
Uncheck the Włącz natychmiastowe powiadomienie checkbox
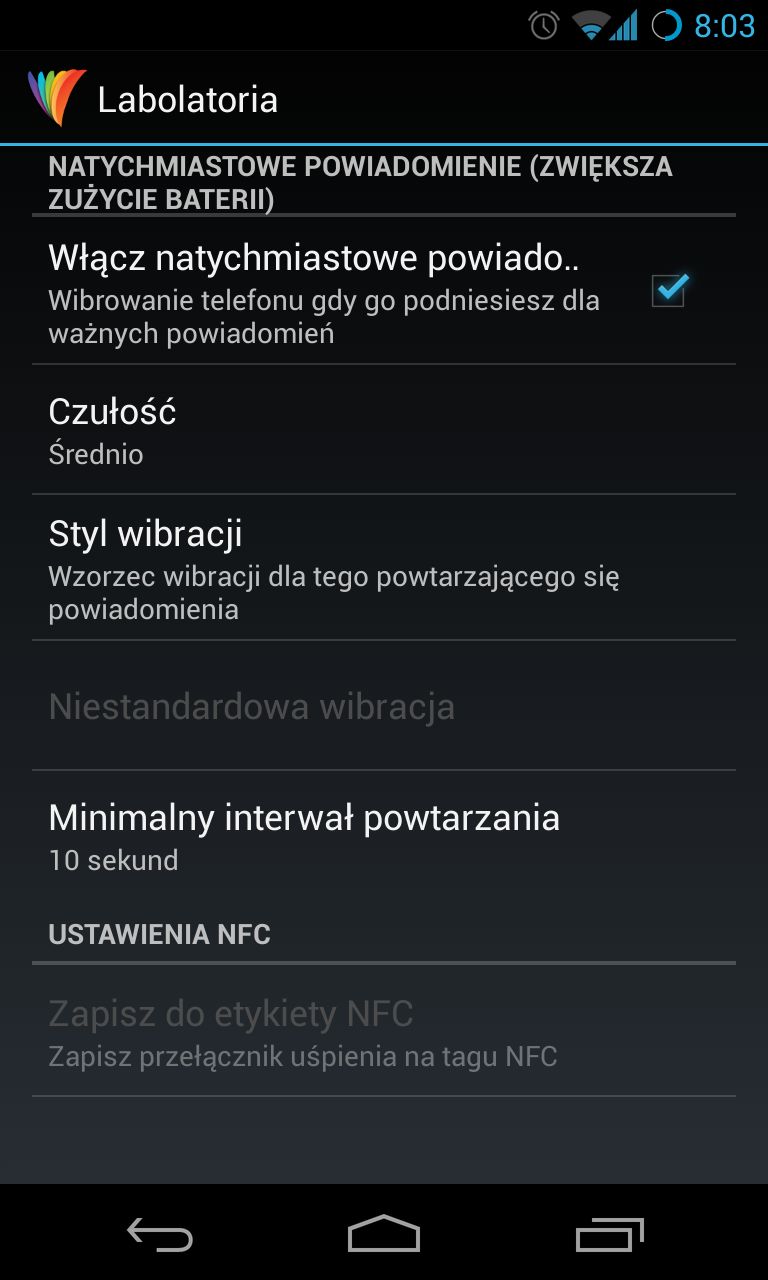tap(668, 290)
